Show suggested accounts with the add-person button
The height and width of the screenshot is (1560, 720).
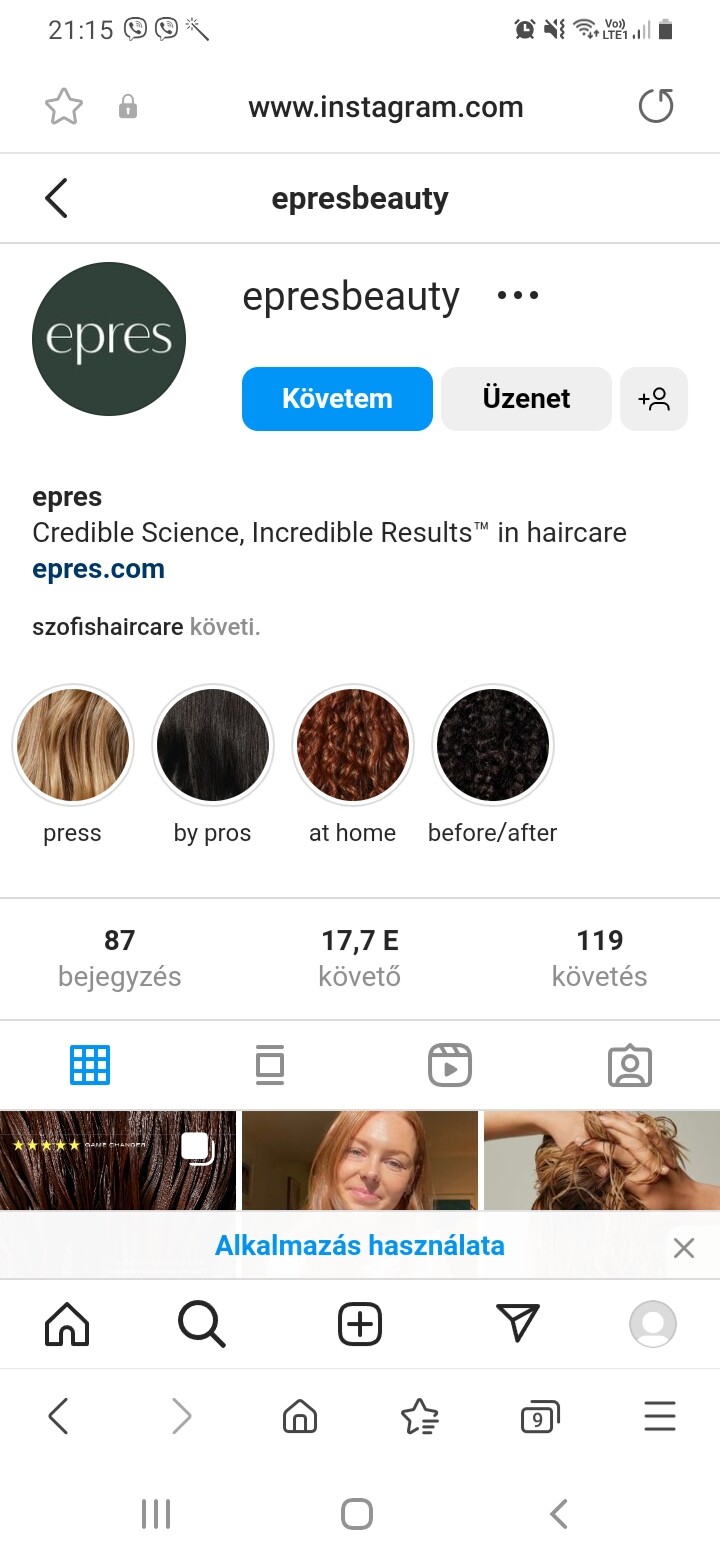click(654, 399)
